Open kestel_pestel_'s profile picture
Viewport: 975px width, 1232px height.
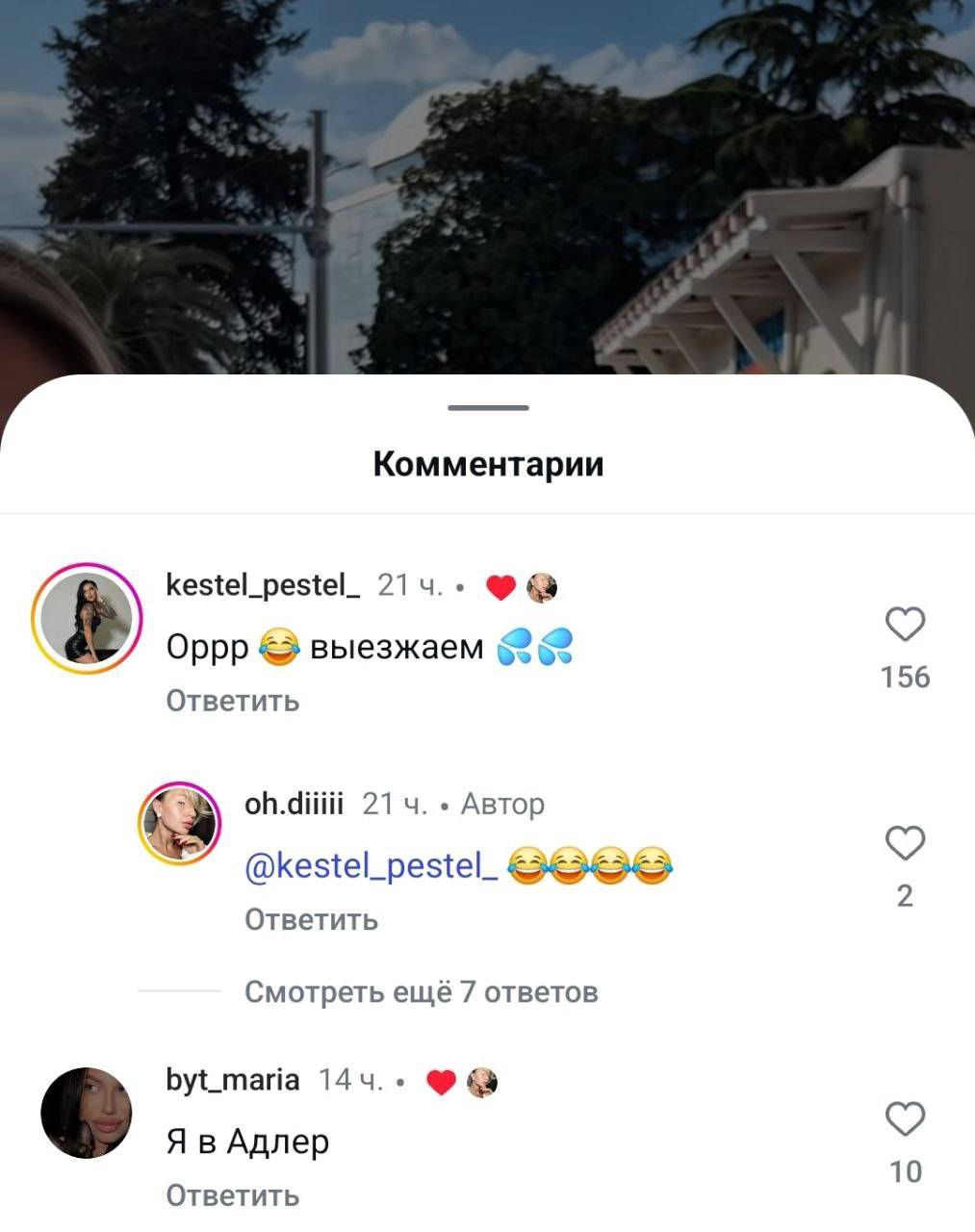click(88, 618)
